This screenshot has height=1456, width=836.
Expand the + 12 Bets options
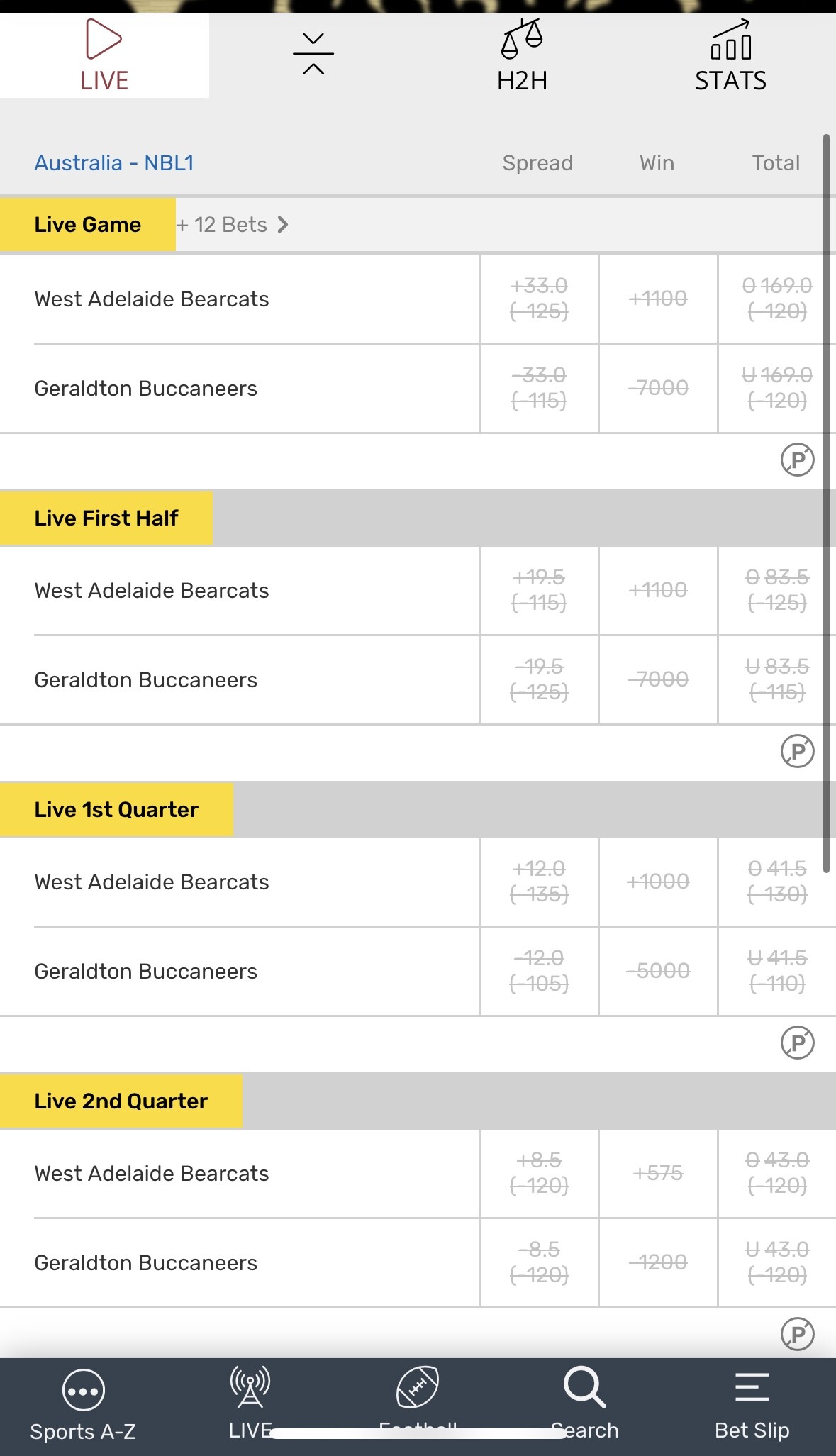pyautogui.click(x=233, y=225)
